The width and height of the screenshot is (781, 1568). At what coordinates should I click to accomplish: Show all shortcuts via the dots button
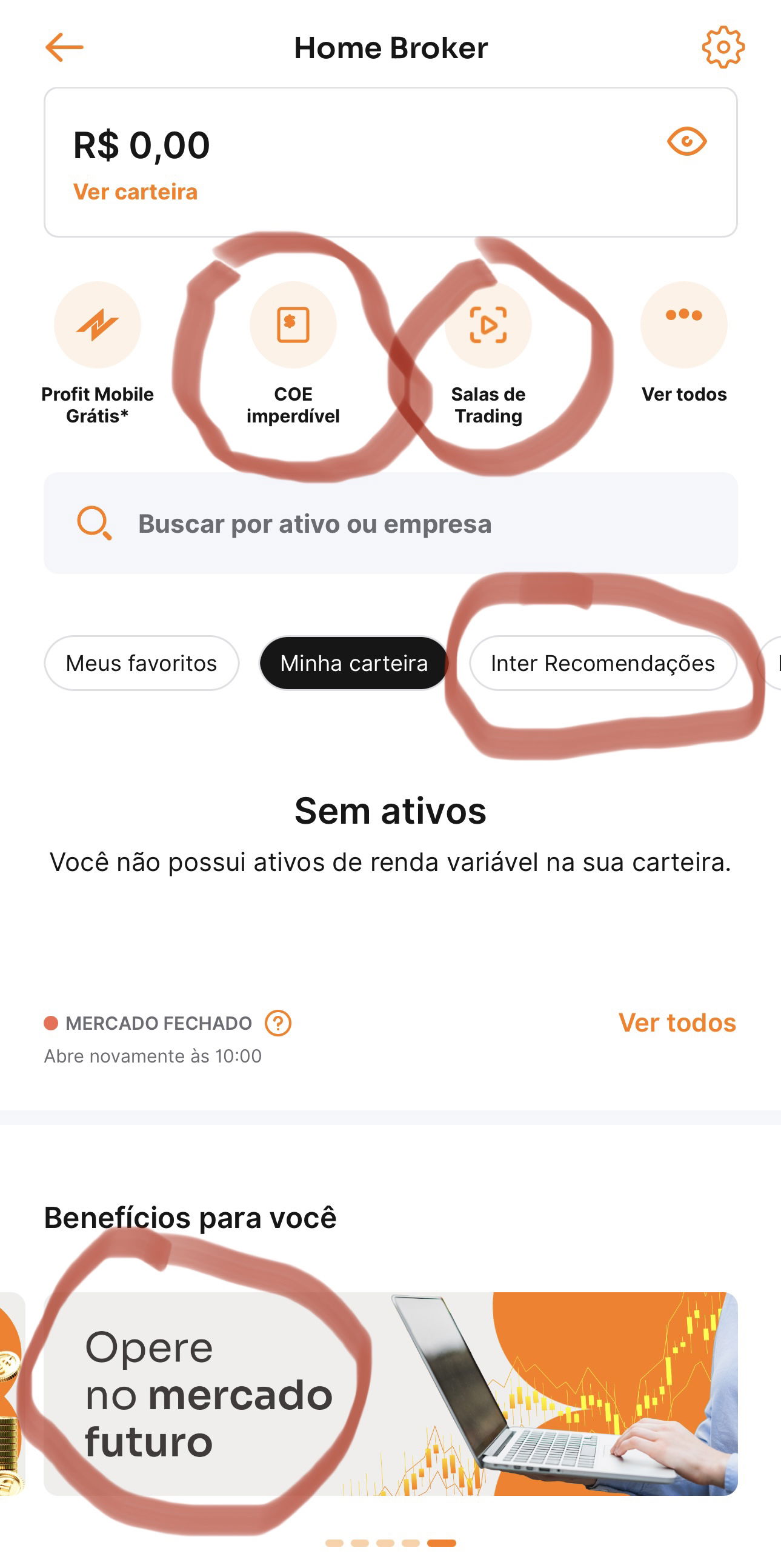[683, 325]
